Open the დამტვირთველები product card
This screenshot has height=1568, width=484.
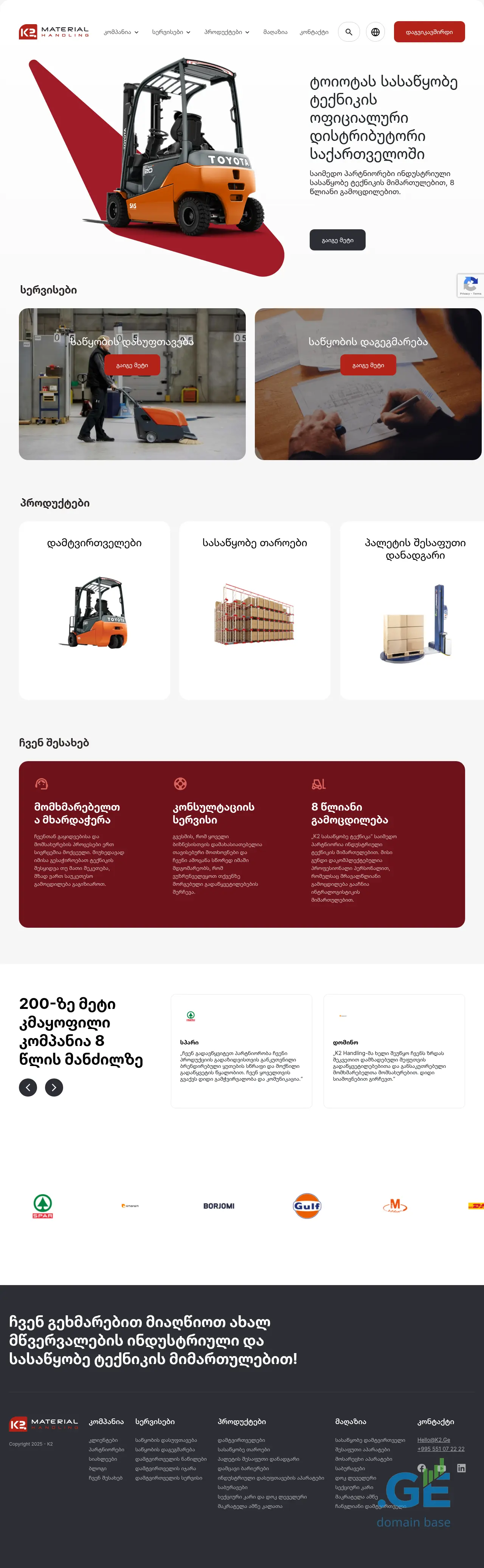[95, 610]
